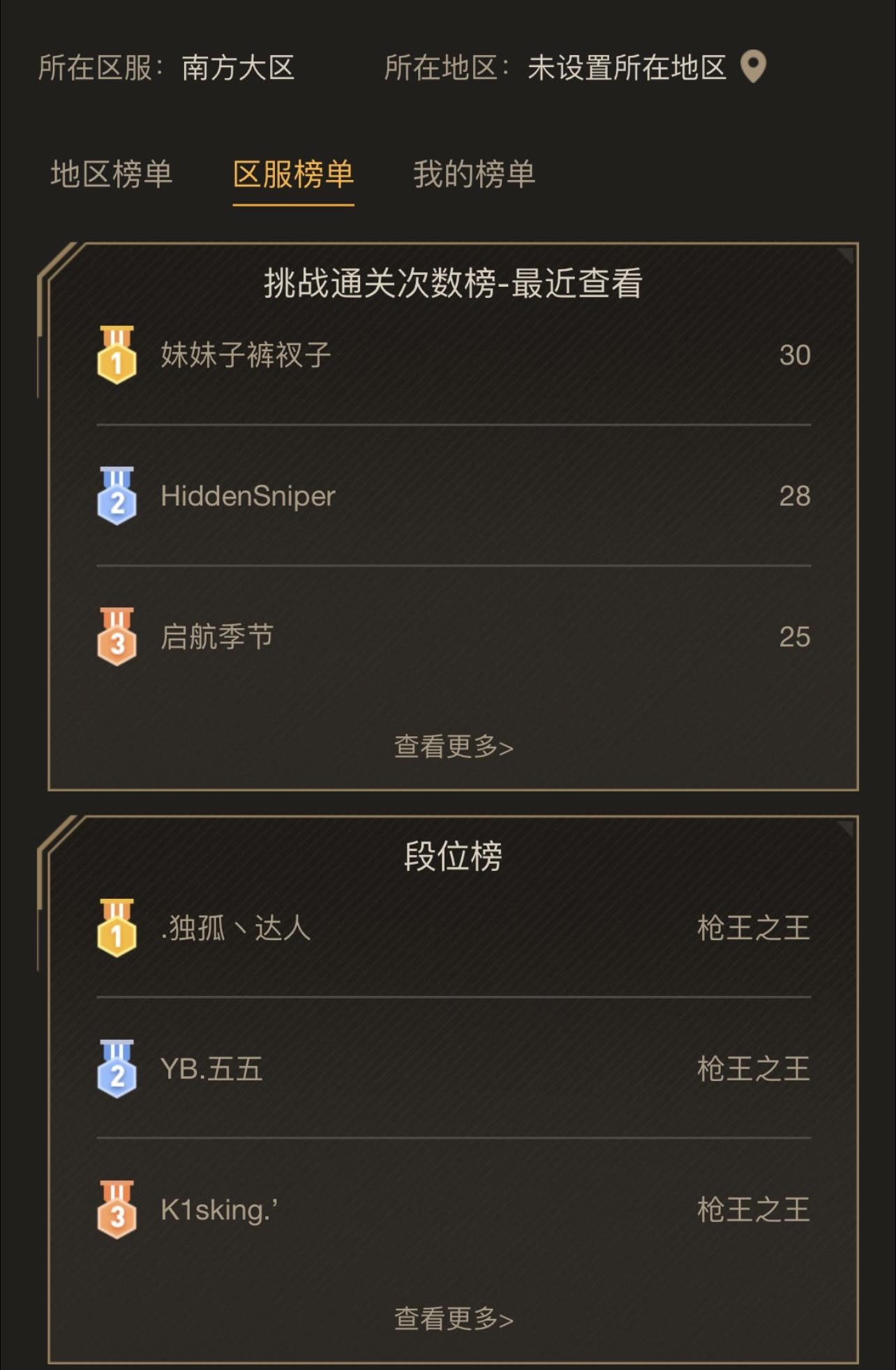Open .独孤丶达人 in the 段位榜

pyautogui.click(x=235, y=928)
